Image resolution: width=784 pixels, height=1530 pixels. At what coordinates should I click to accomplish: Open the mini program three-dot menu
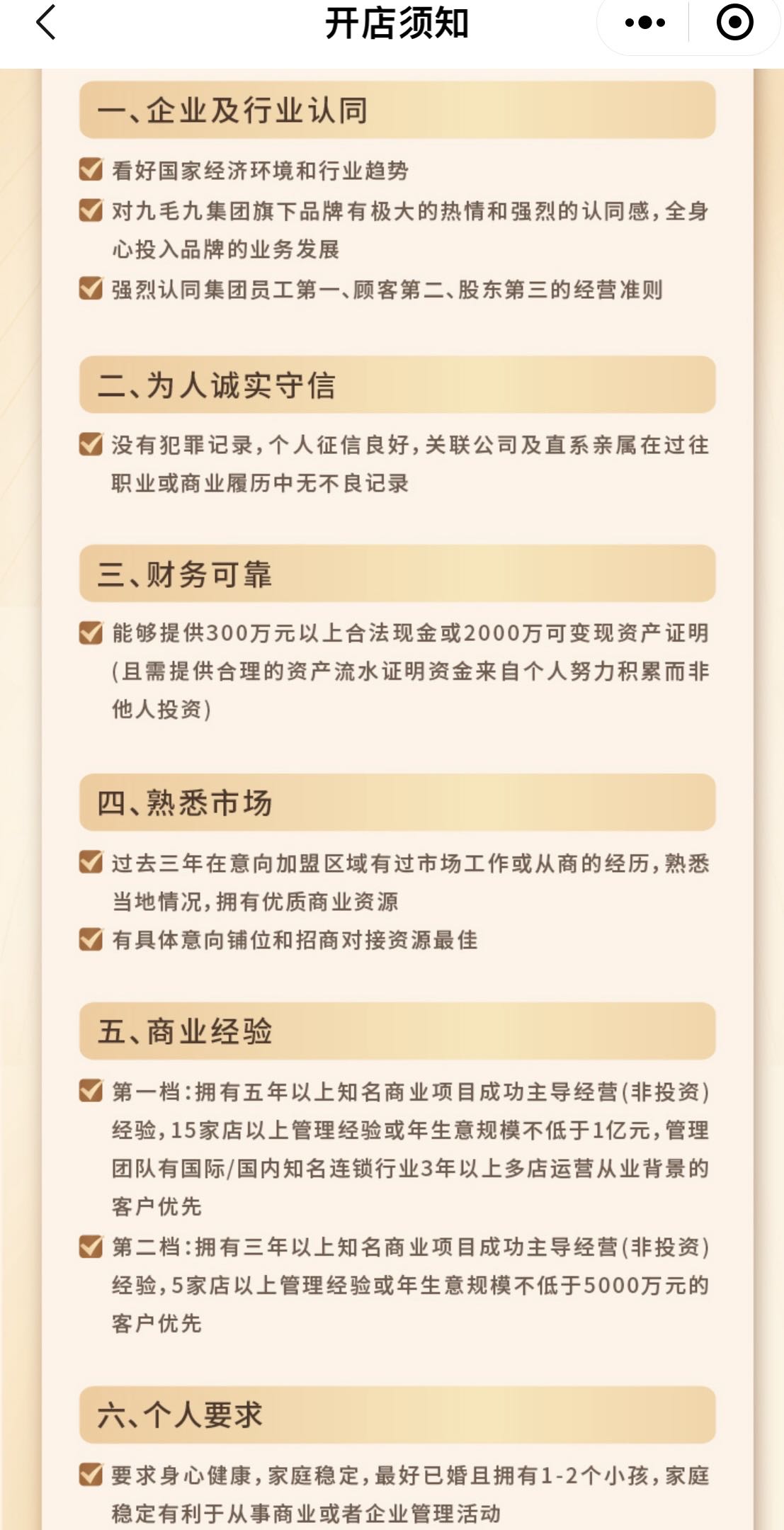644,23
